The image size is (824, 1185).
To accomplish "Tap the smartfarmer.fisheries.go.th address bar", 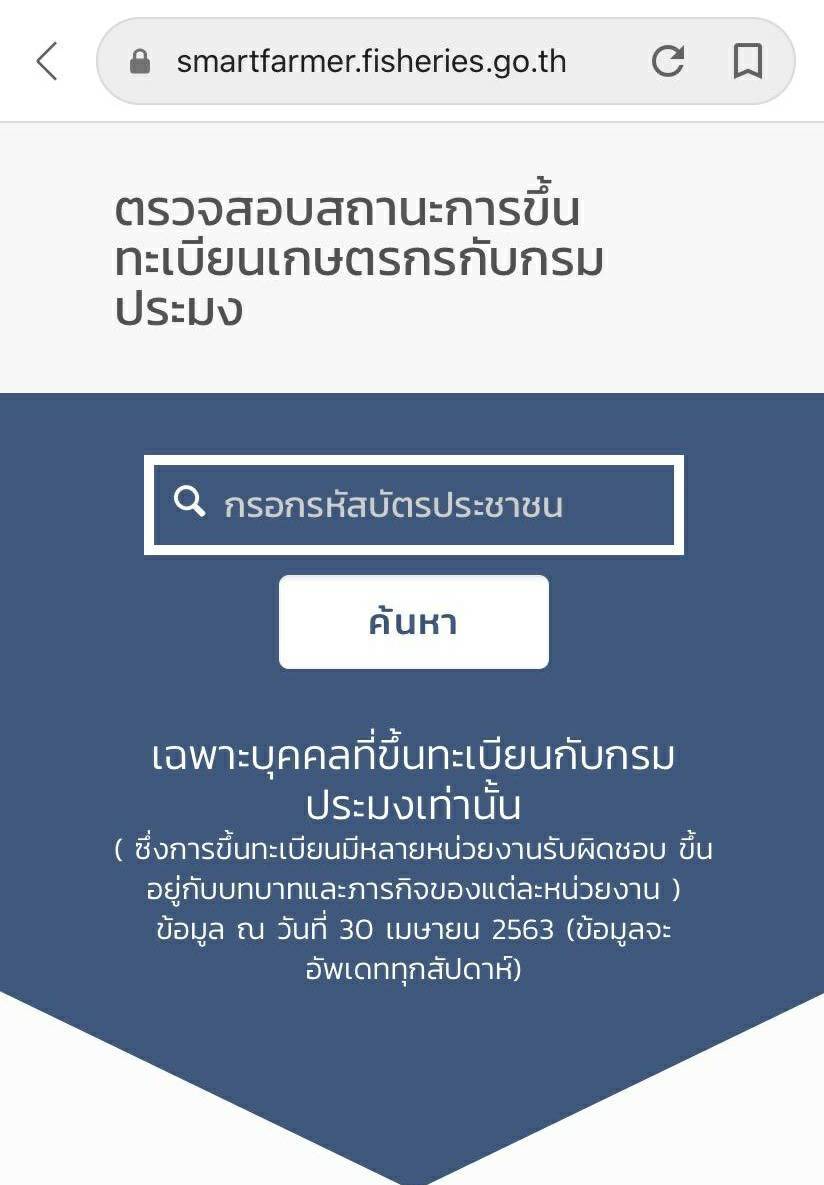I will click(371, 62).
